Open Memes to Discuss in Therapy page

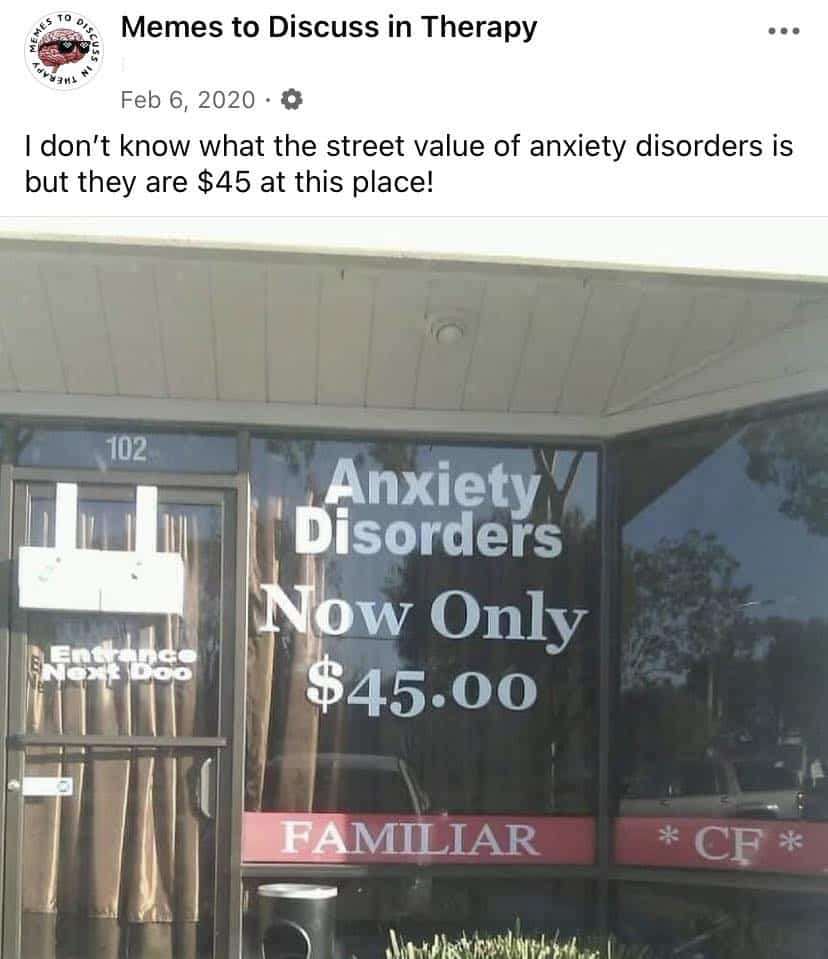328,28
